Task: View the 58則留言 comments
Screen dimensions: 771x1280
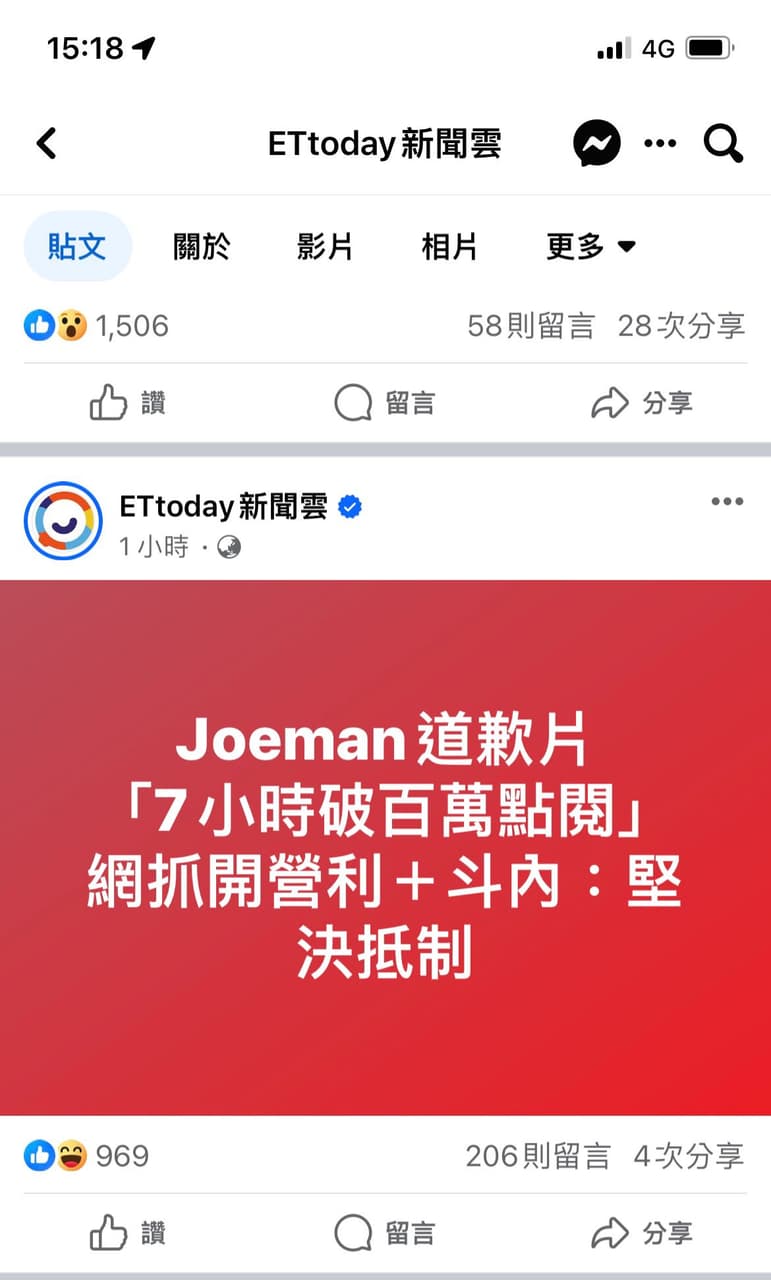Action: 531,326
